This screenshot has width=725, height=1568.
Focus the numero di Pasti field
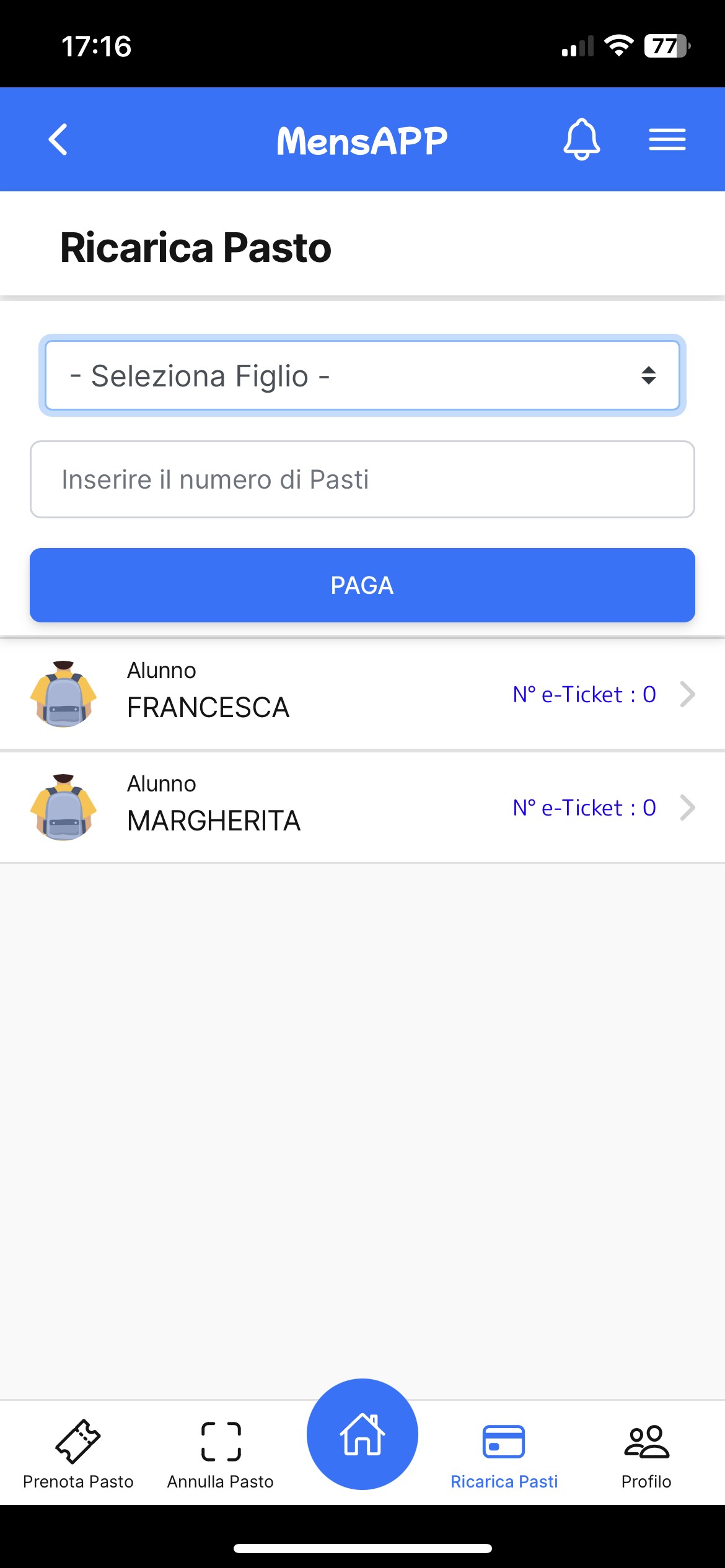click(362, 479)
